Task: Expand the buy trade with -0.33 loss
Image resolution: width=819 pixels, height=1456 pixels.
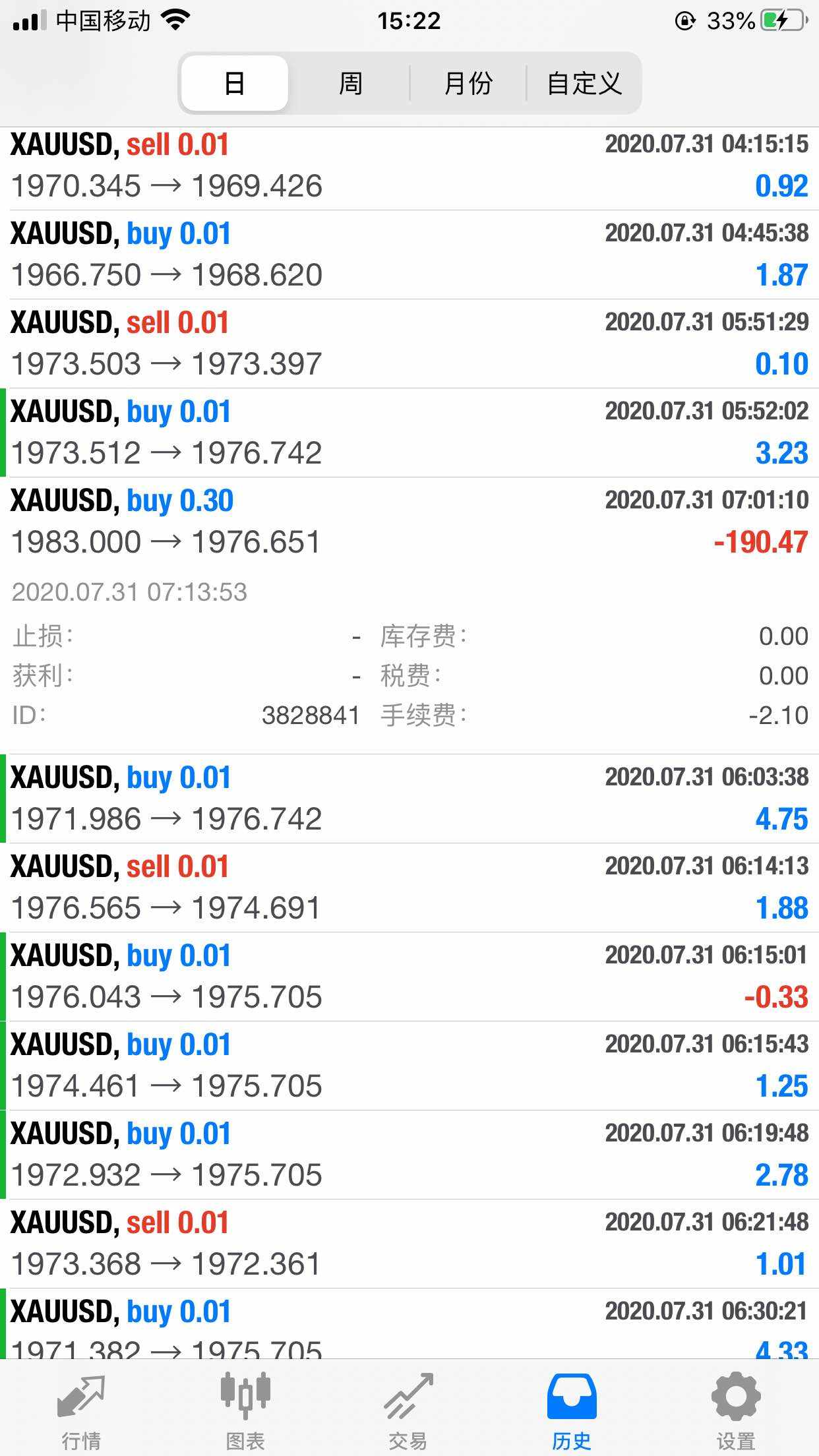Action: (x=409, y=977)
